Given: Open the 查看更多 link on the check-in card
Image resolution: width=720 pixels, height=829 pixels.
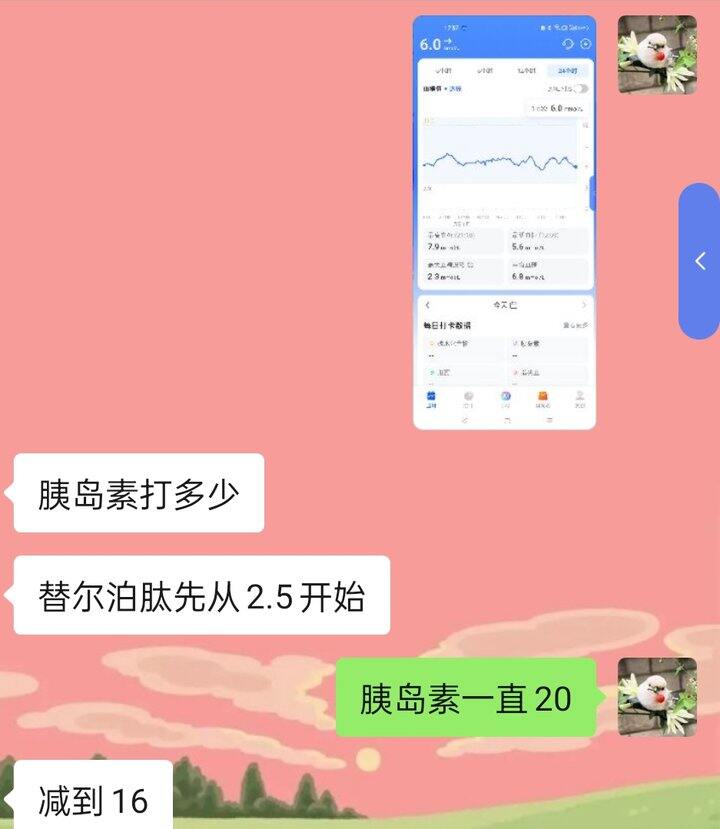Looking at the screenshot, I should coord(574,324).
